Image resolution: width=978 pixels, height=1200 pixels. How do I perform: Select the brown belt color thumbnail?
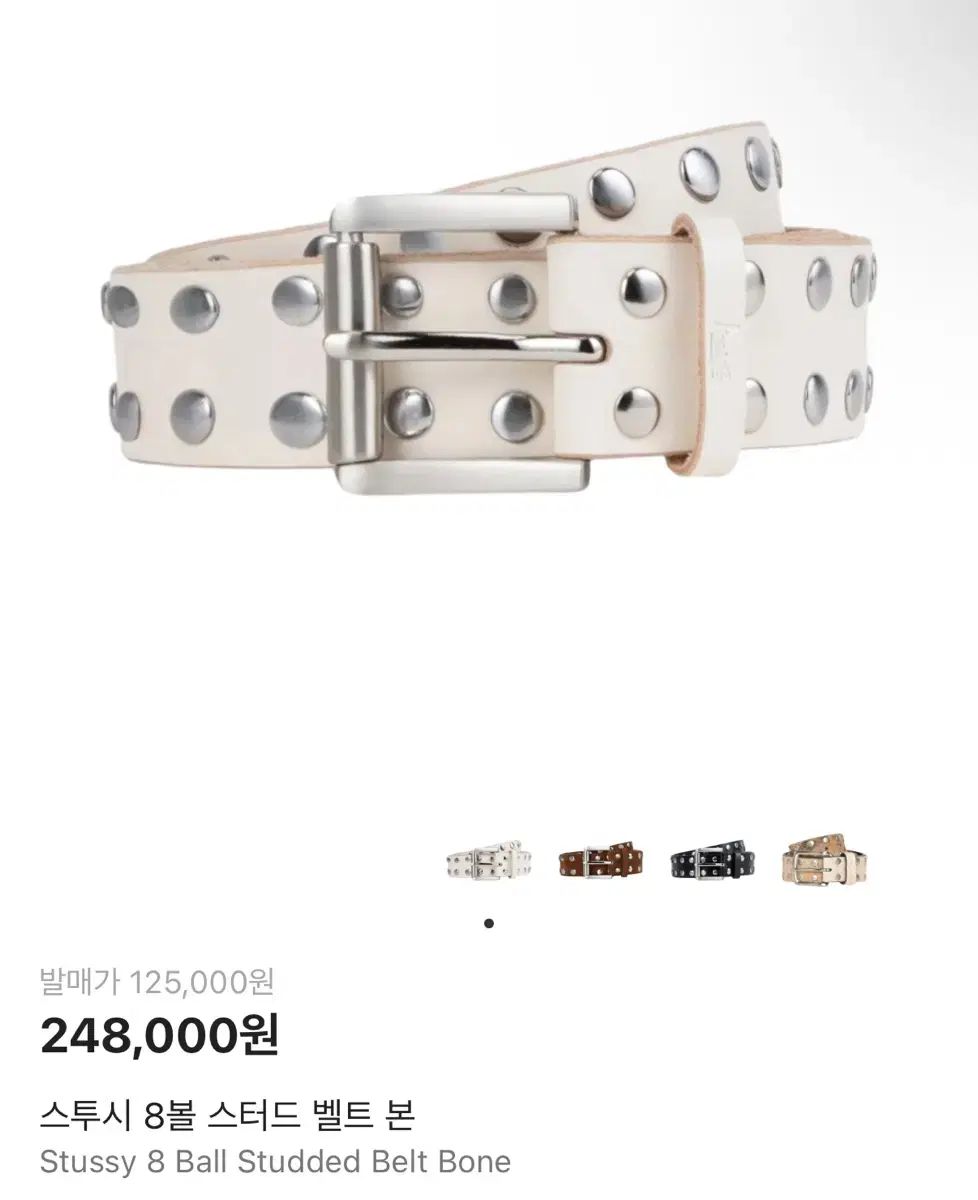[x=600, y=862]
